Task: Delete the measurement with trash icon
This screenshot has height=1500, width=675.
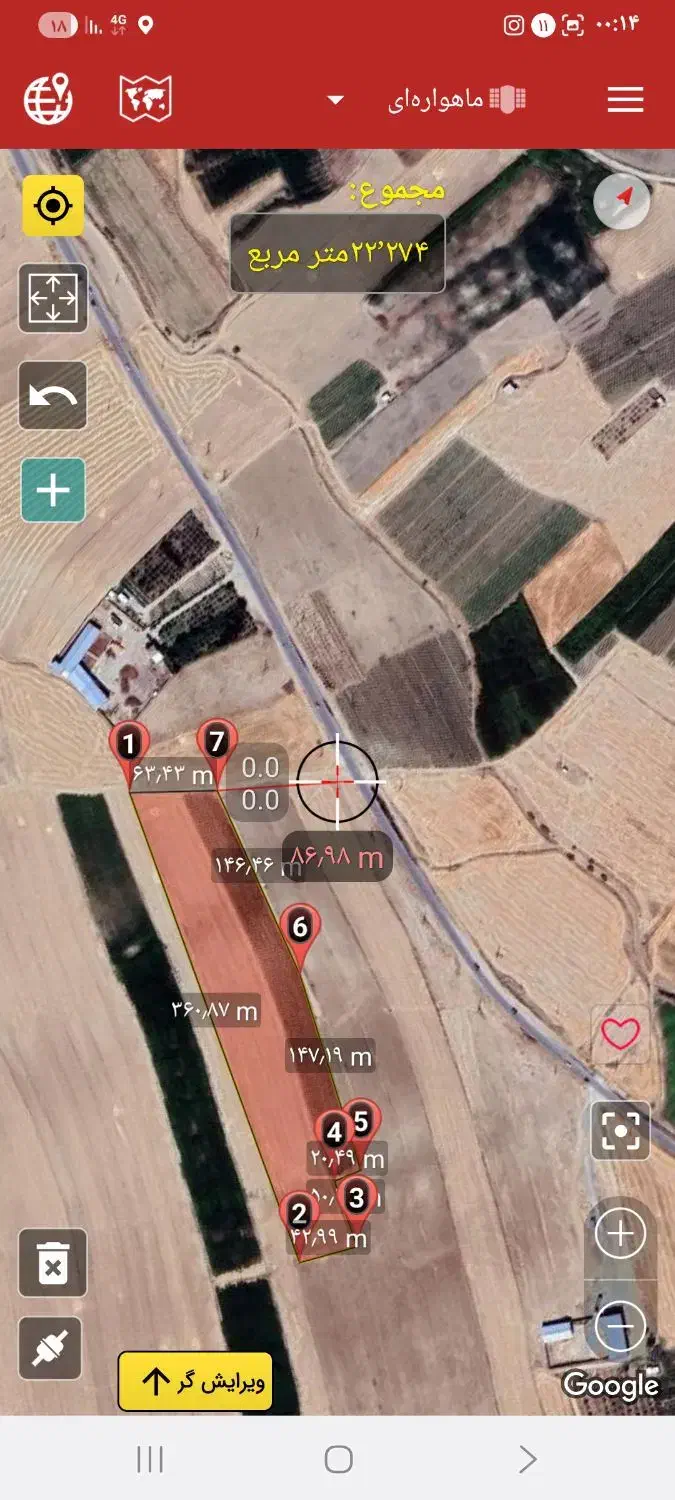Action: (x=53, y=1263)
